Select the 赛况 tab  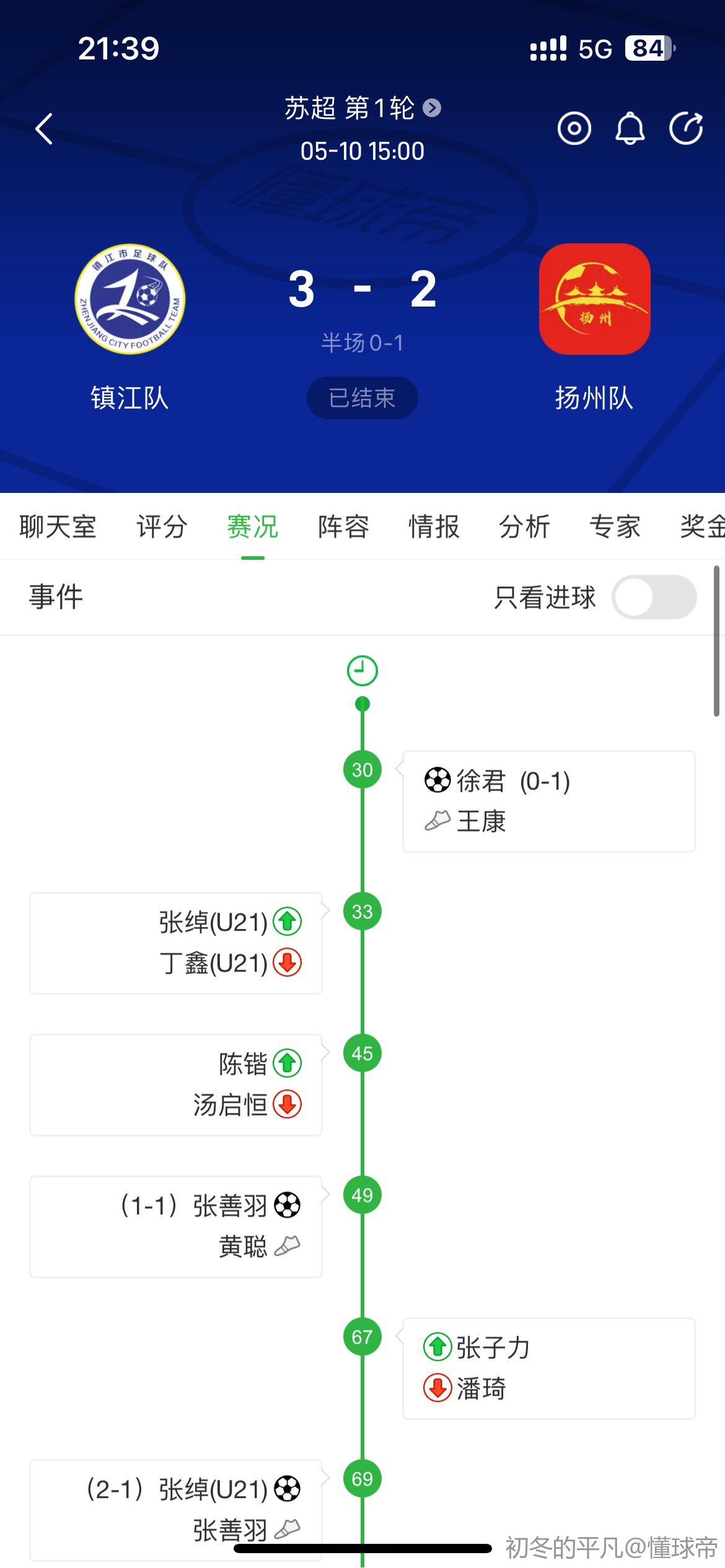(252, 527)
